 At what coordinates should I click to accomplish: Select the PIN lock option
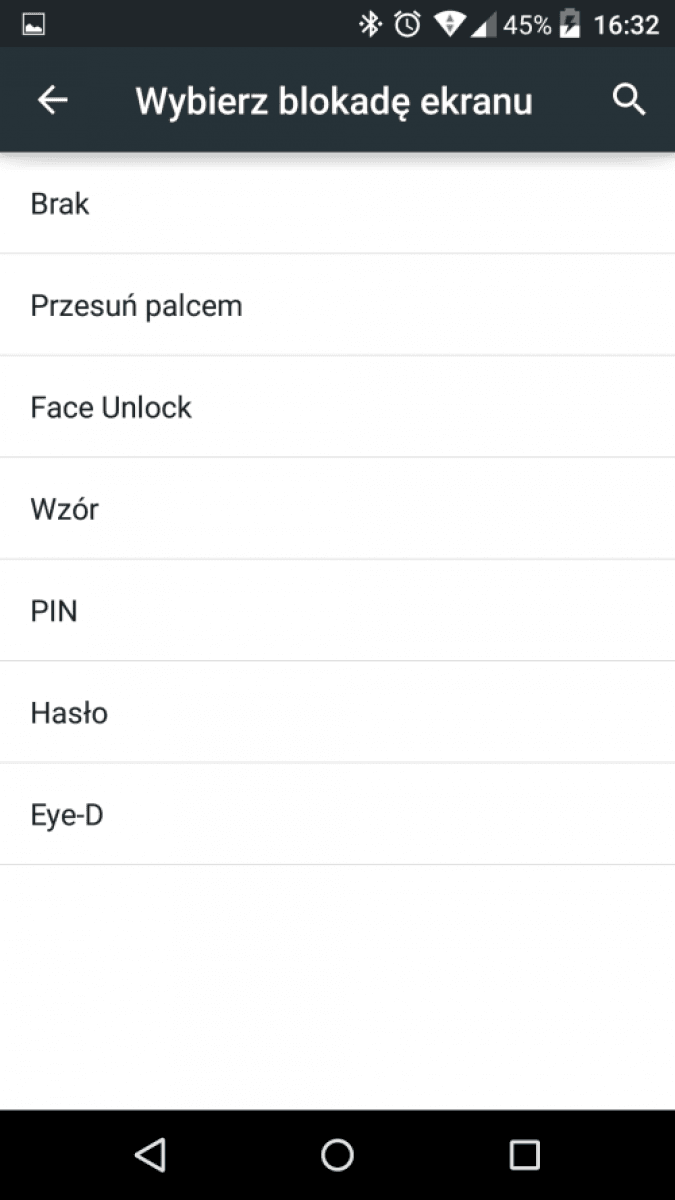coord(337,611)
